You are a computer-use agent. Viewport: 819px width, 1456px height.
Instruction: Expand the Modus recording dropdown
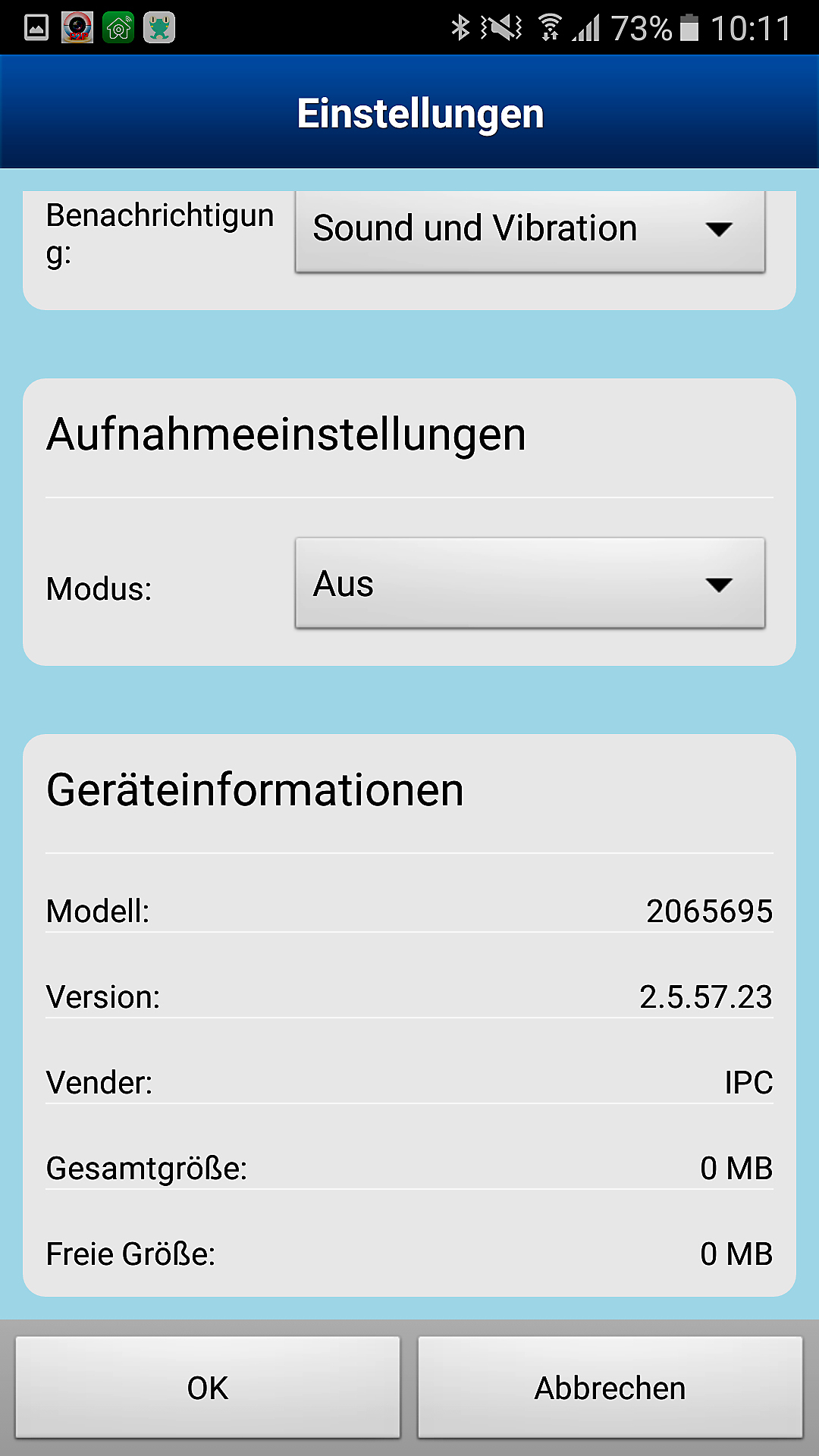pyautogui.click(x=529, y=583)
